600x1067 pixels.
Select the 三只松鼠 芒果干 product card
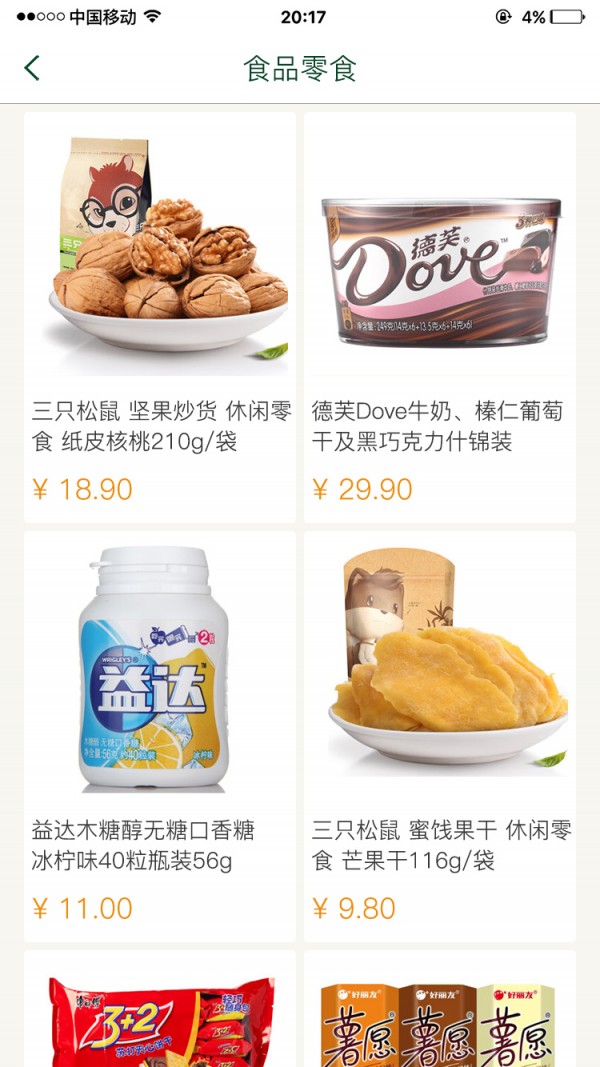[440, 735]
